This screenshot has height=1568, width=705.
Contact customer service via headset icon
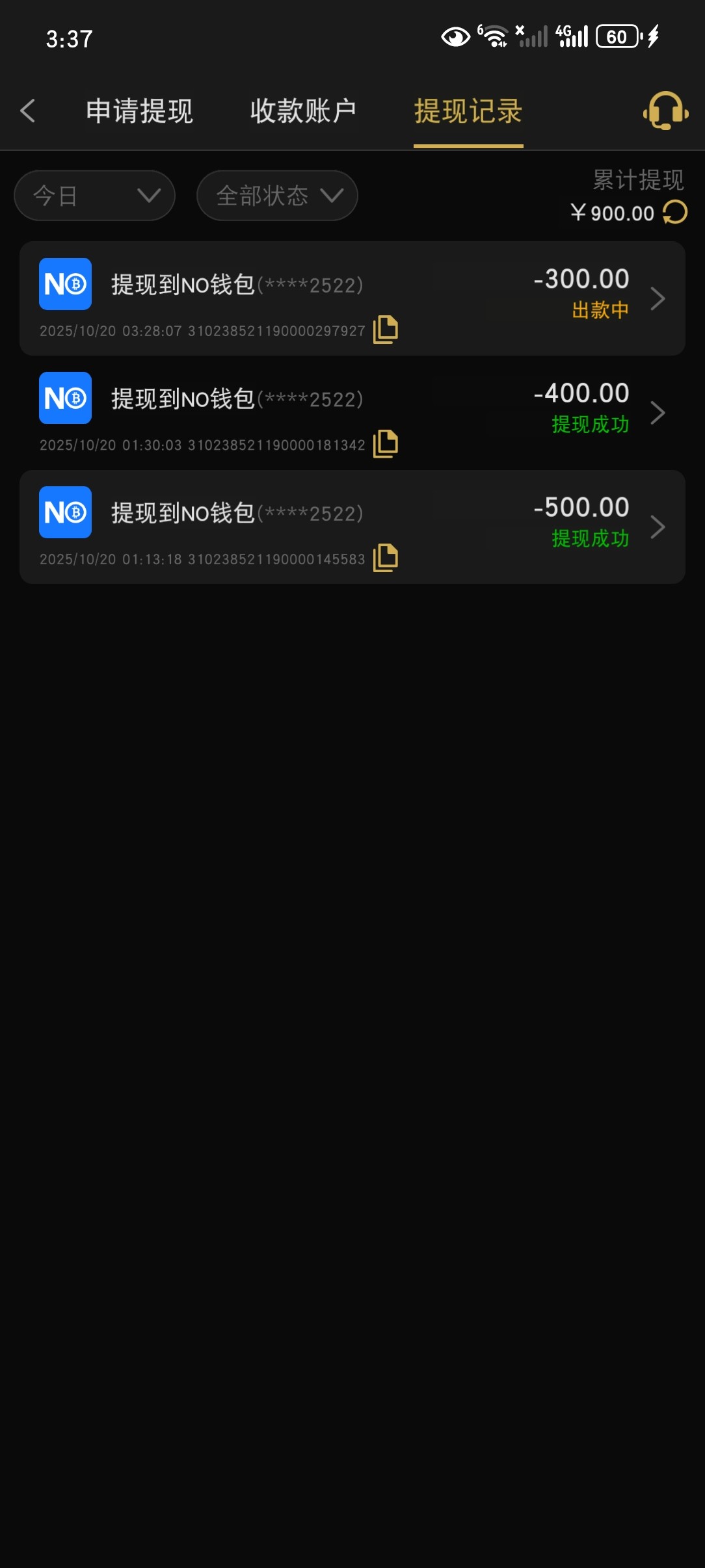pyautogui.click(x=665, y=111)
